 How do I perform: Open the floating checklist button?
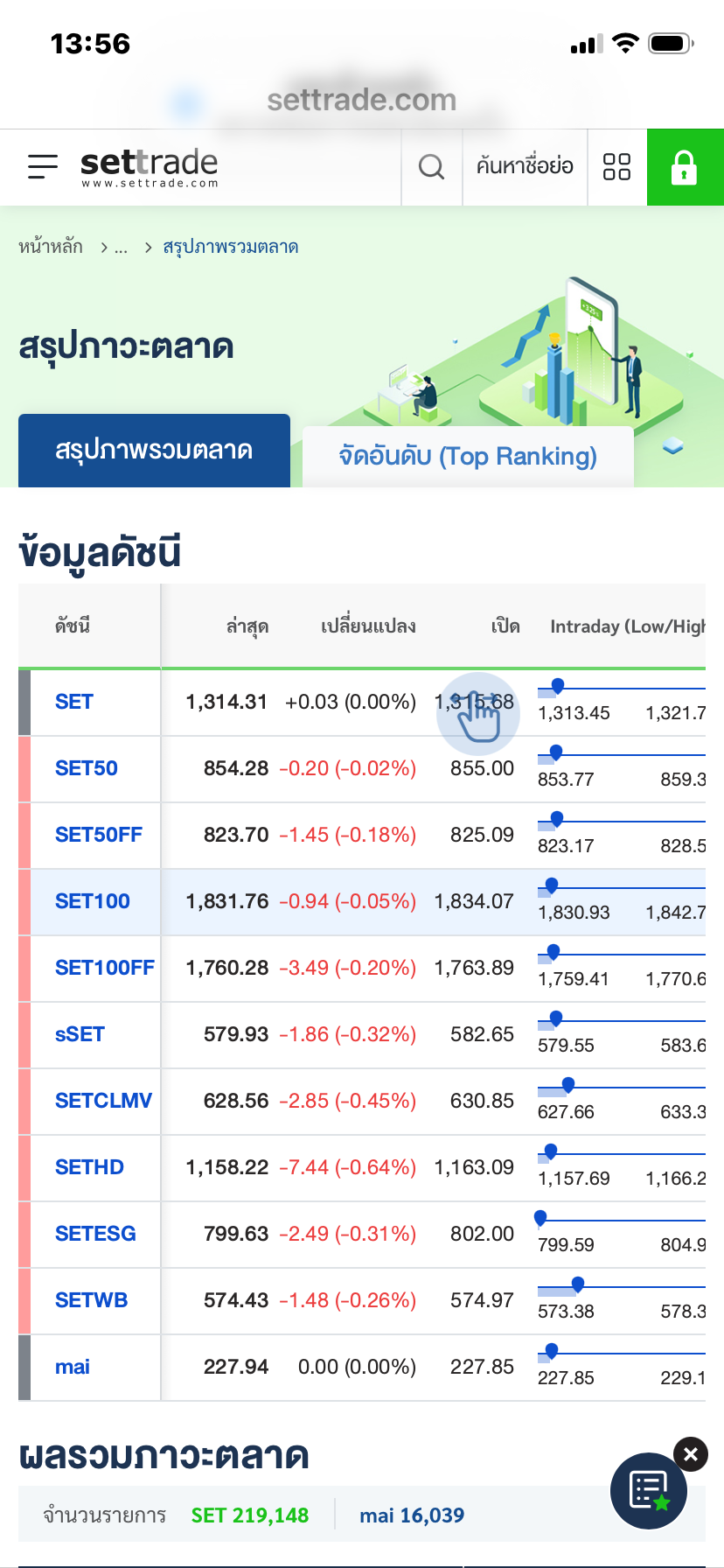(648, 1491)
